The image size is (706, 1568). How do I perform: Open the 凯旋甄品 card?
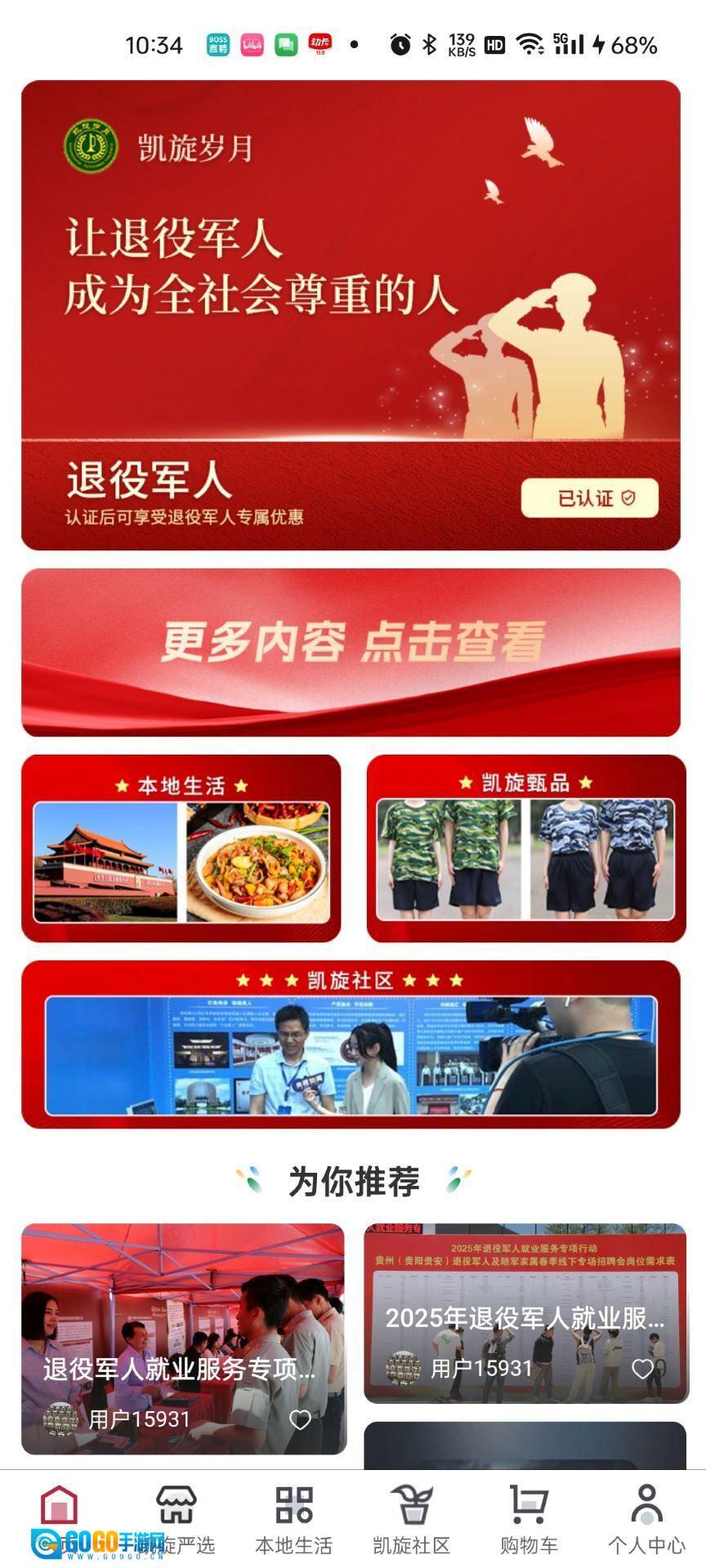pyautogui.click(x=525, y=849)
